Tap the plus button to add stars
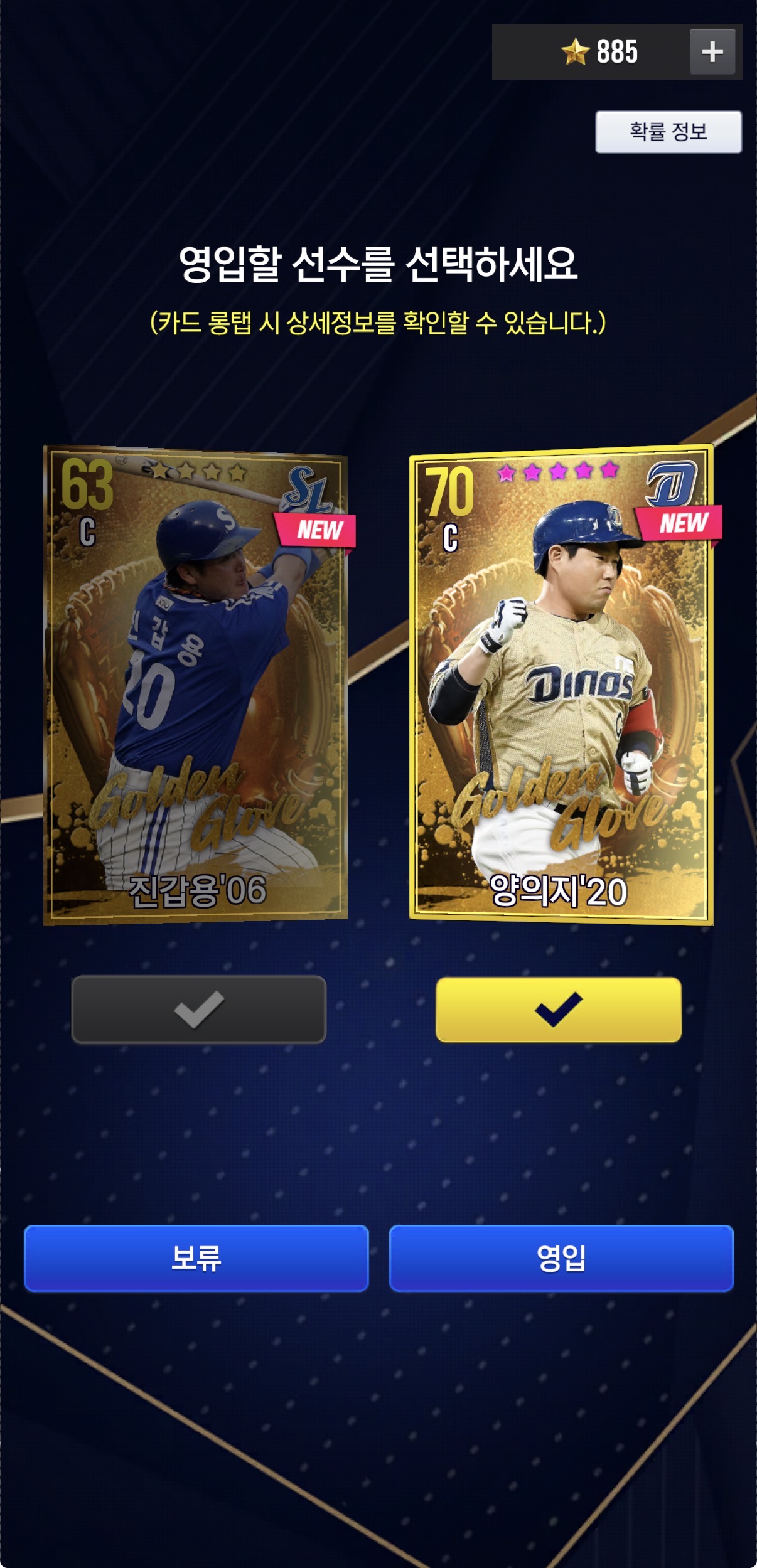Screen dimensions: 757x1568 pyautogui.click(x=712, y=51)
